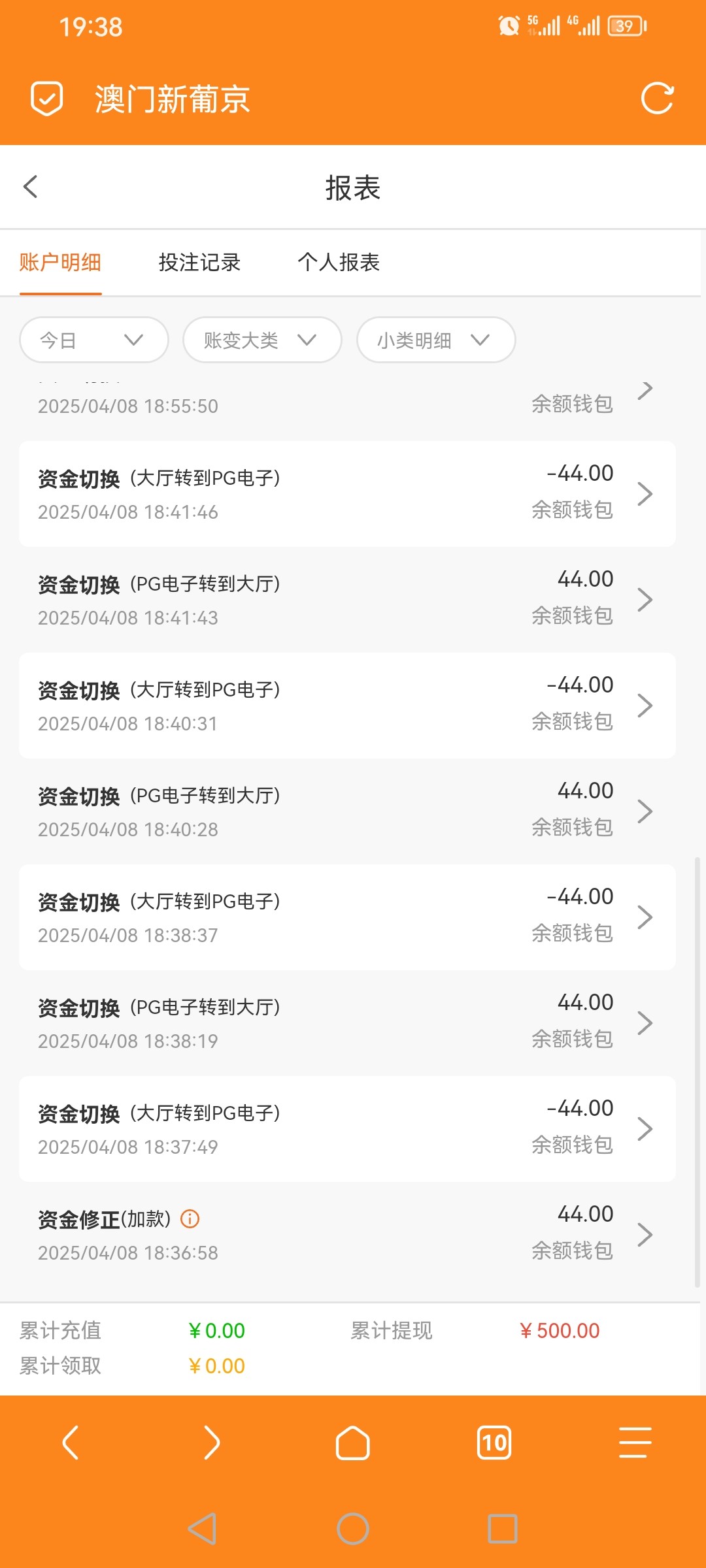Go back from the 报表 page
Viewport: 706px width, 1568px height.
(x=31, y=187)
